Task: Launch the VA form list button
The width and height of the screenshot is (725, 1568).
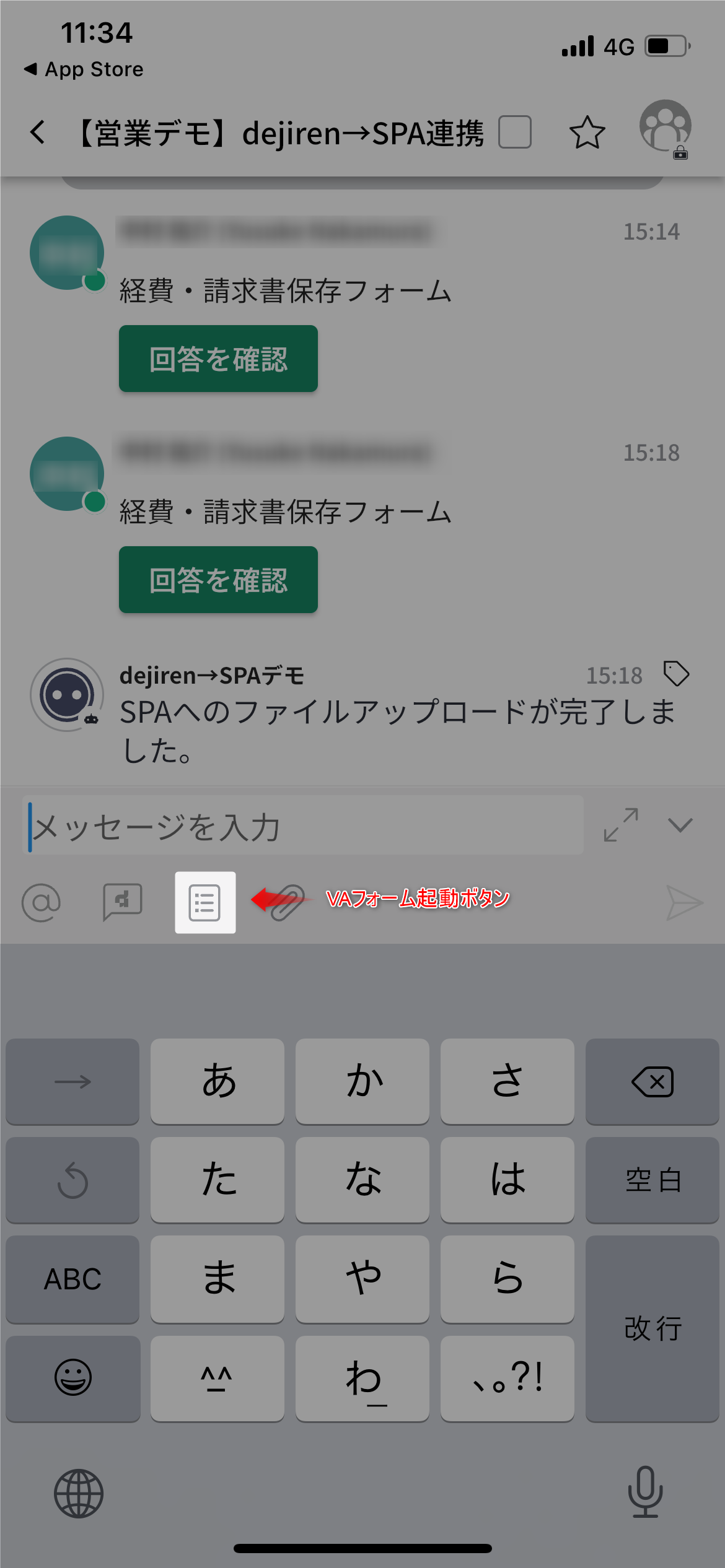Action: pyautogui.click(x=205, y=902)
